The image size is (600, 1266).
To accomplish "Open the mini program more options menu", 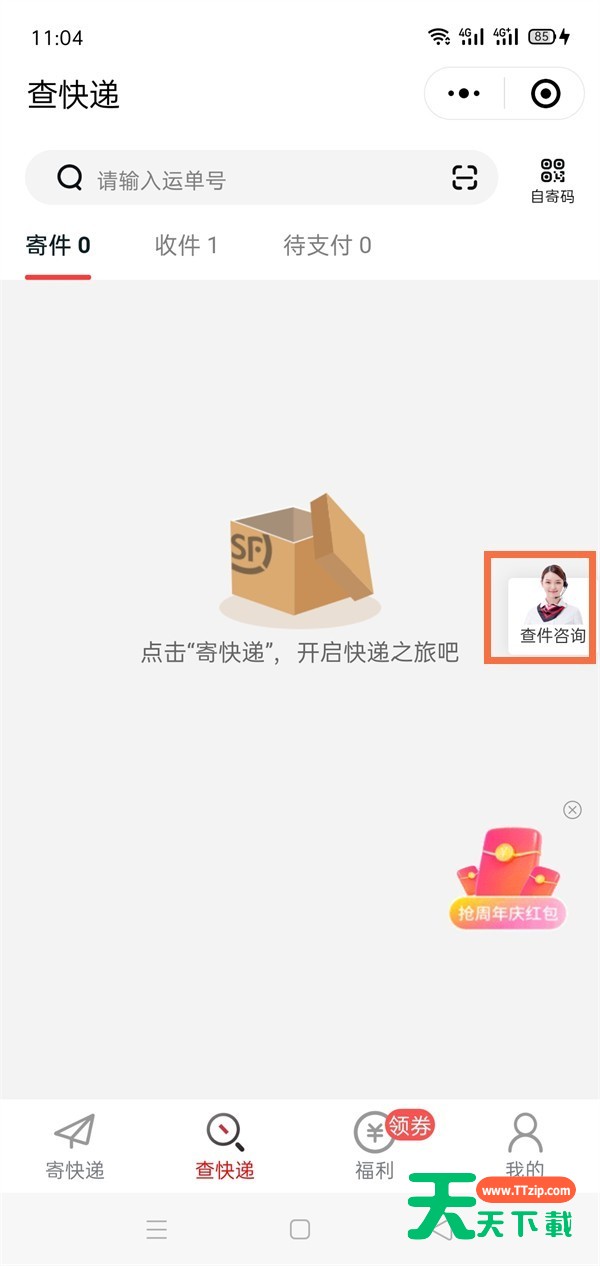I will point(465,94).
